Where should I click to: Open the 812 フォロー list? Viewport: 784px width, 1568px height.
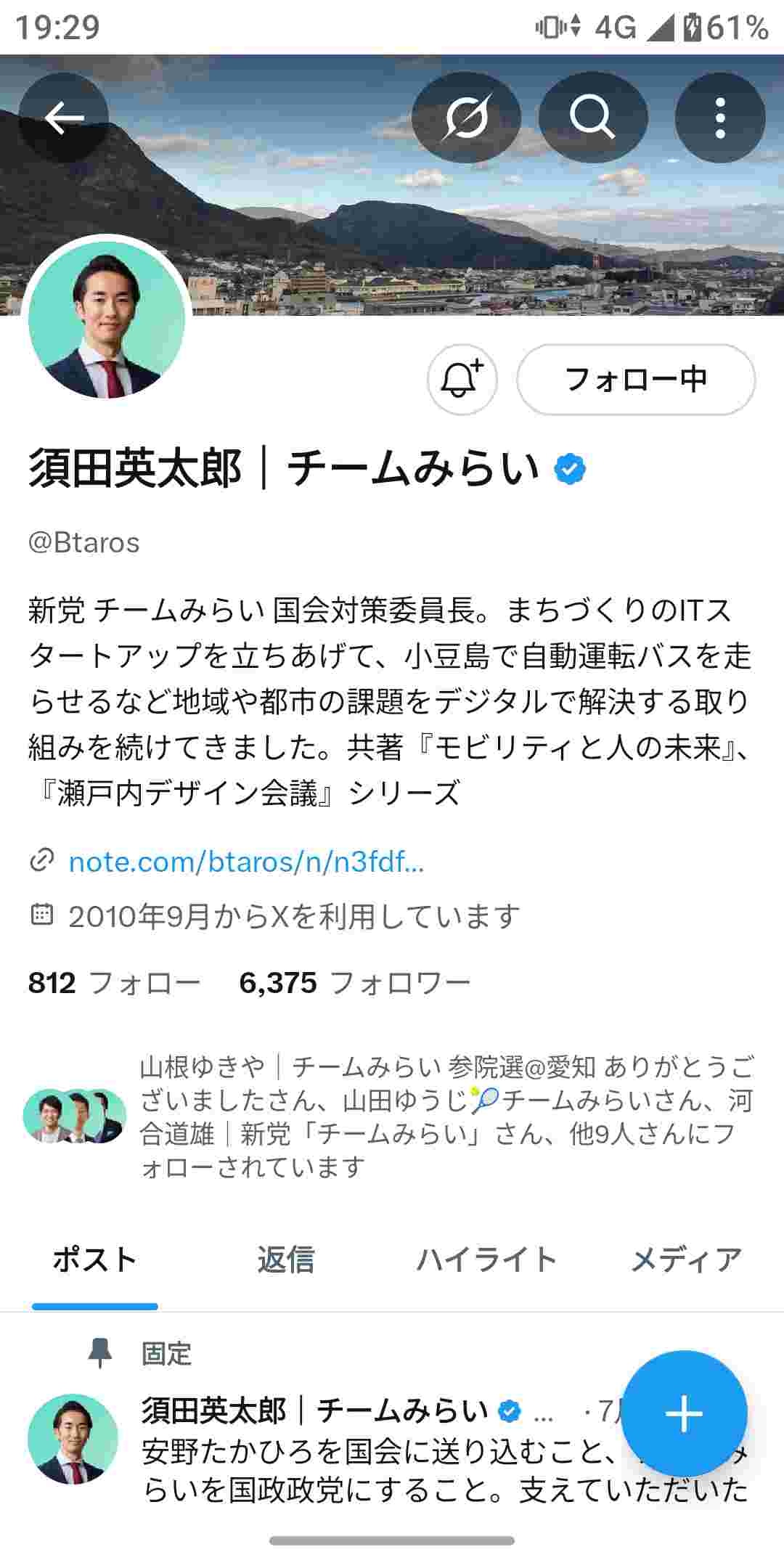click(x=114, y=983)
